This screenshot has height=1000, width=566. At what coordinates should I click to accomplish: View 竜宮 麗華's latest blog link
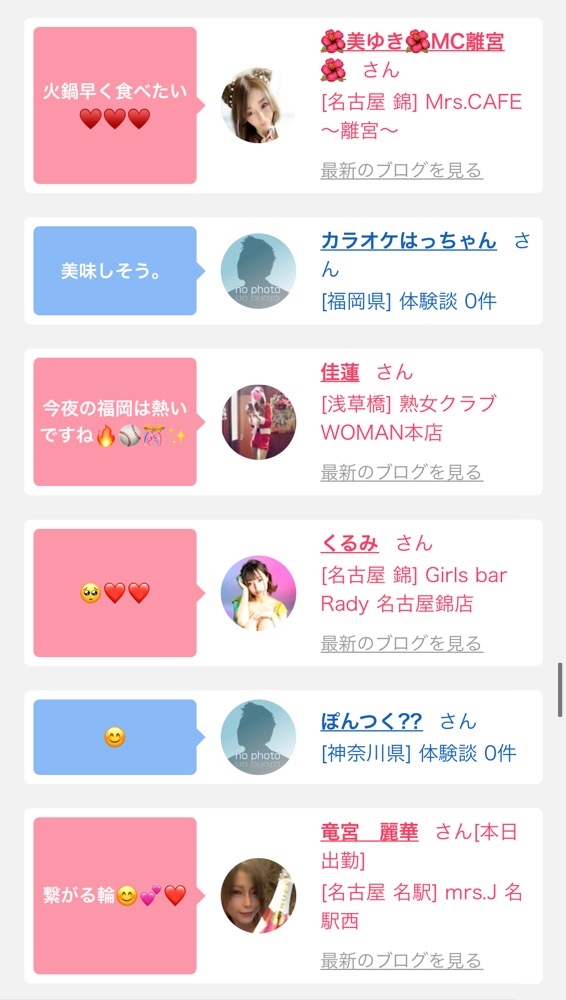click(x=401, y=960)
